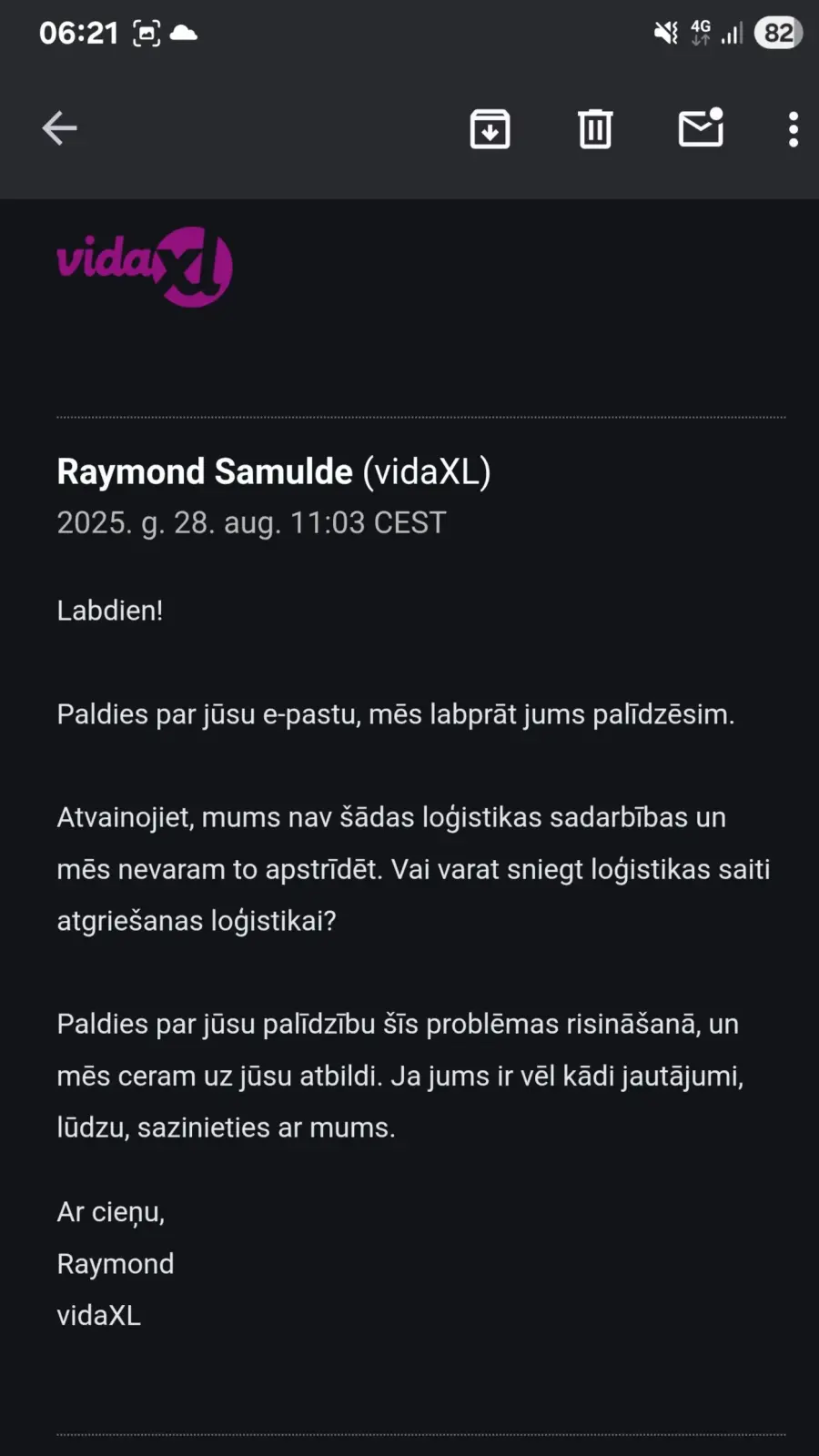The image size is (819, 1456).
Task: Open the three-dot overflow menu
Action: click(x=794, y=129)
